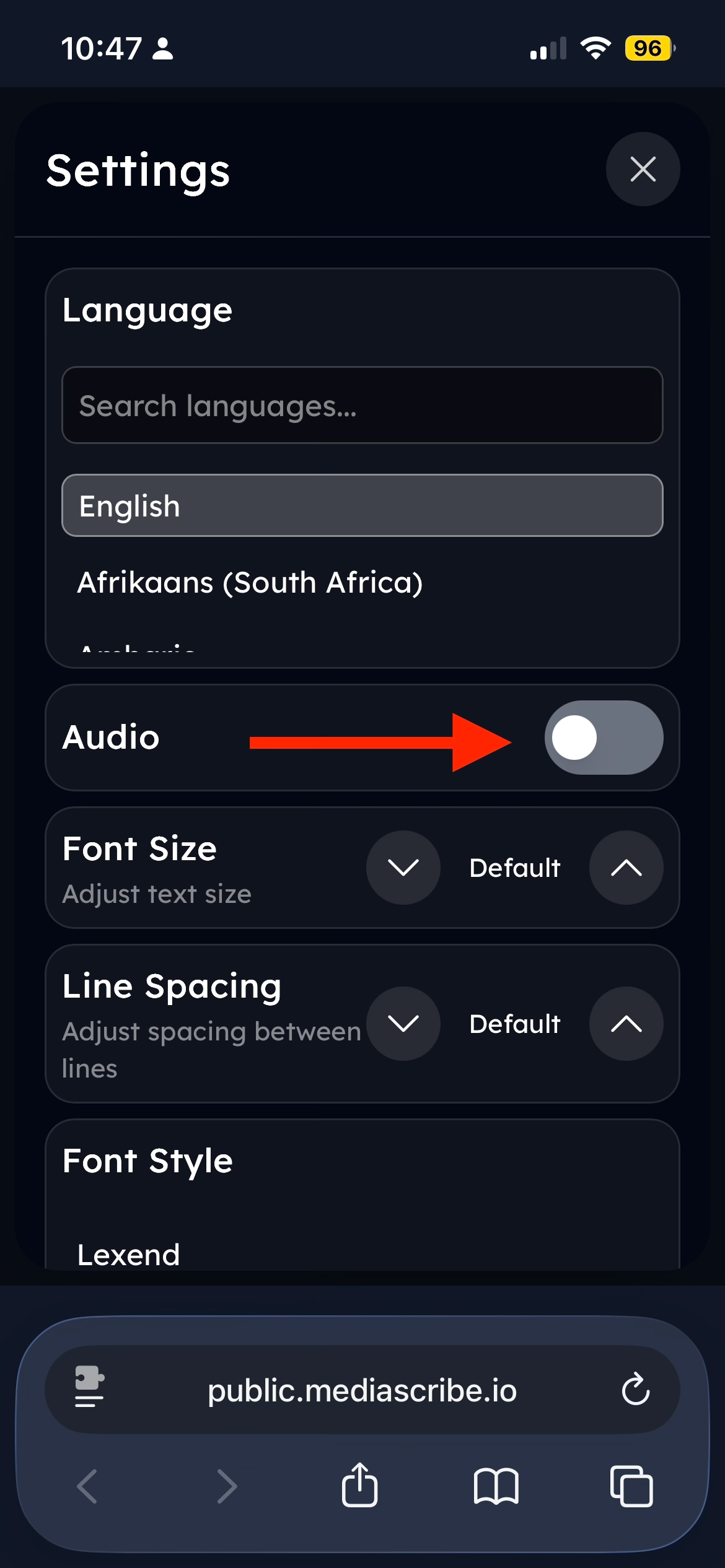The height and width of the screenshot is (1568, 725).
Task: Enable the Audio toggle
Action: coord(604,736)
